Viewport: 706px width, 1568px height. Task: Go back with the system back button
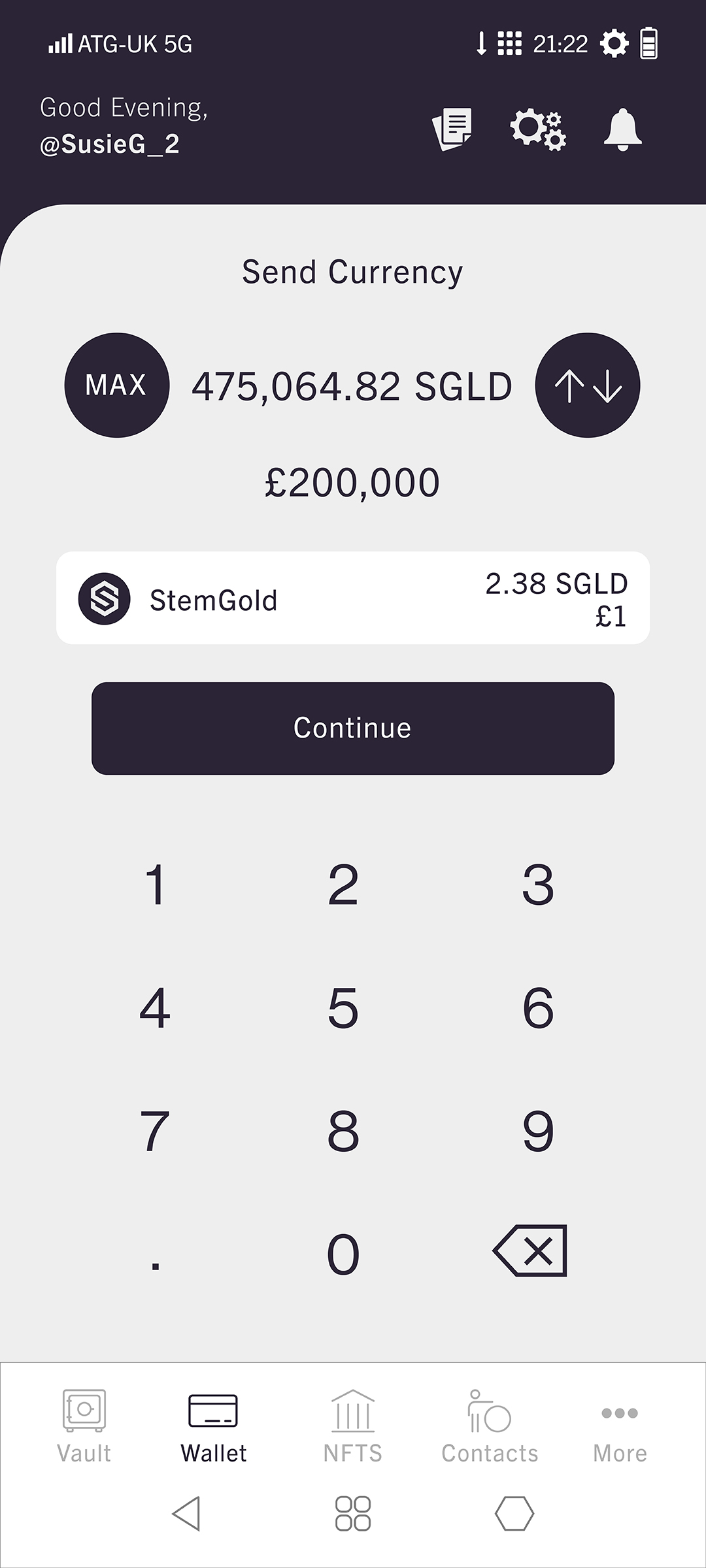click(x=187, y=1513)
